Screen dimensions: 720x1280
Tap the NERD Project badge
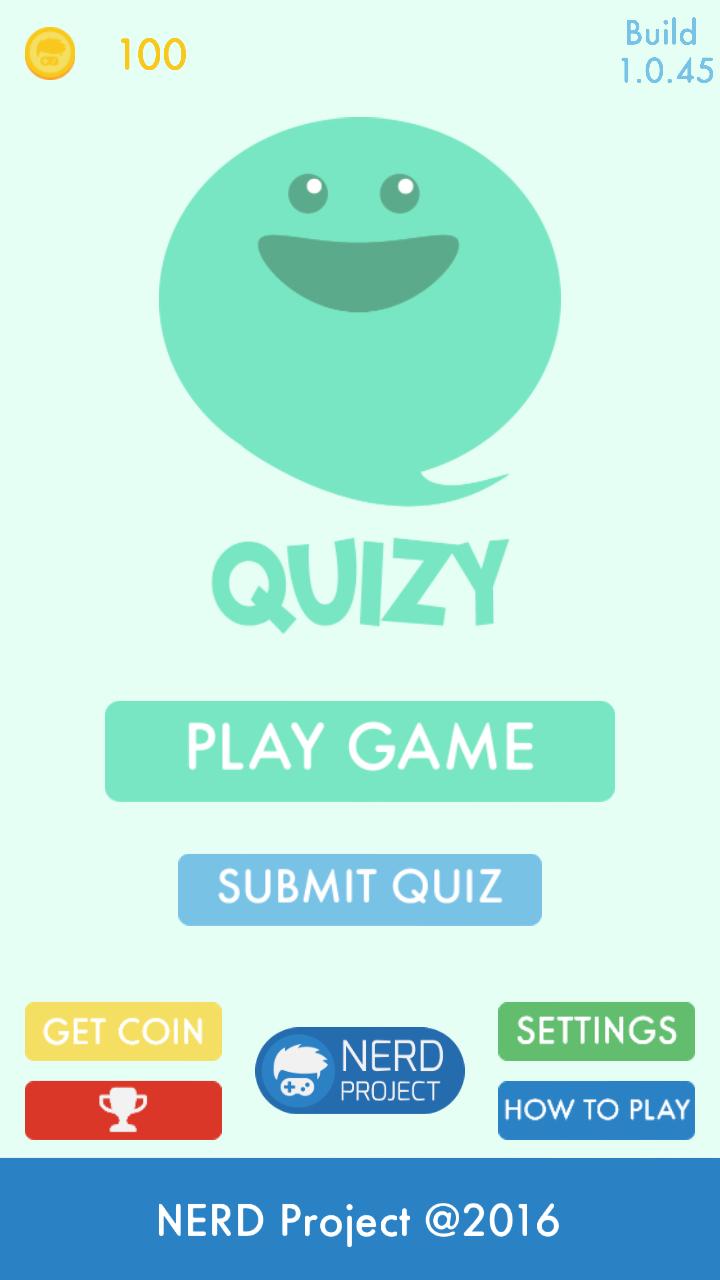pos(360,1071)
